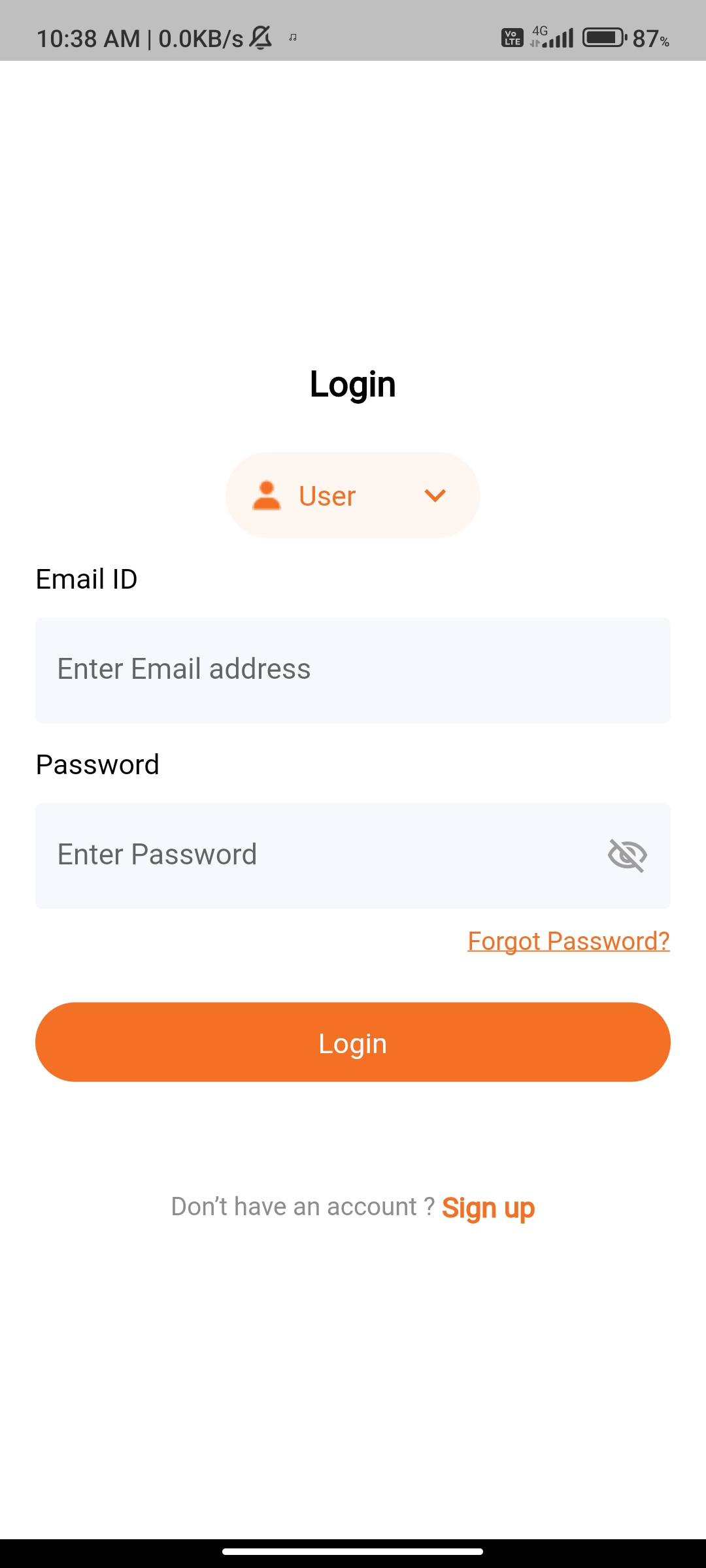
Task: Expand the User role dropdown
Action: [x=353, y=495]
